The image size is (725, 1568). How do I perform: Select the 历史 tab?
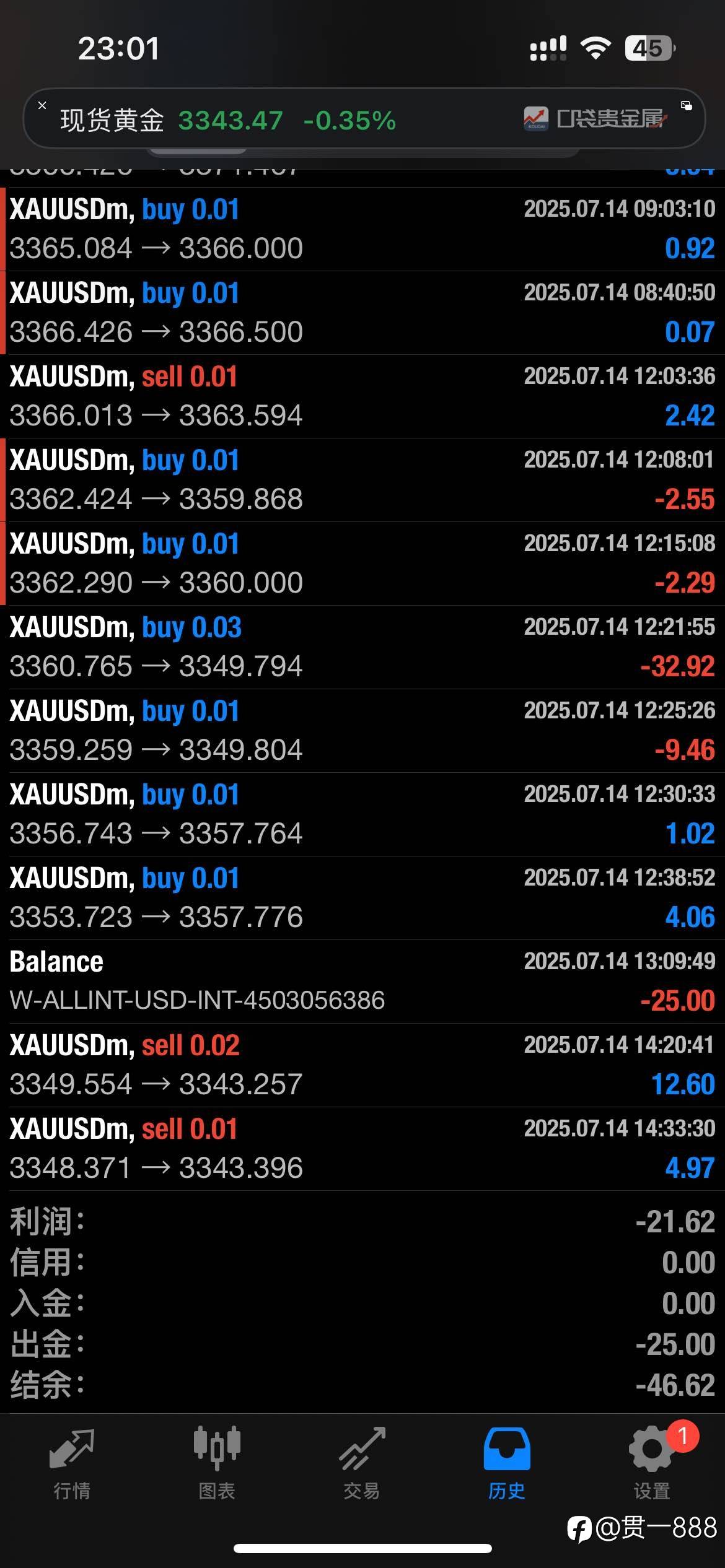507,1464
